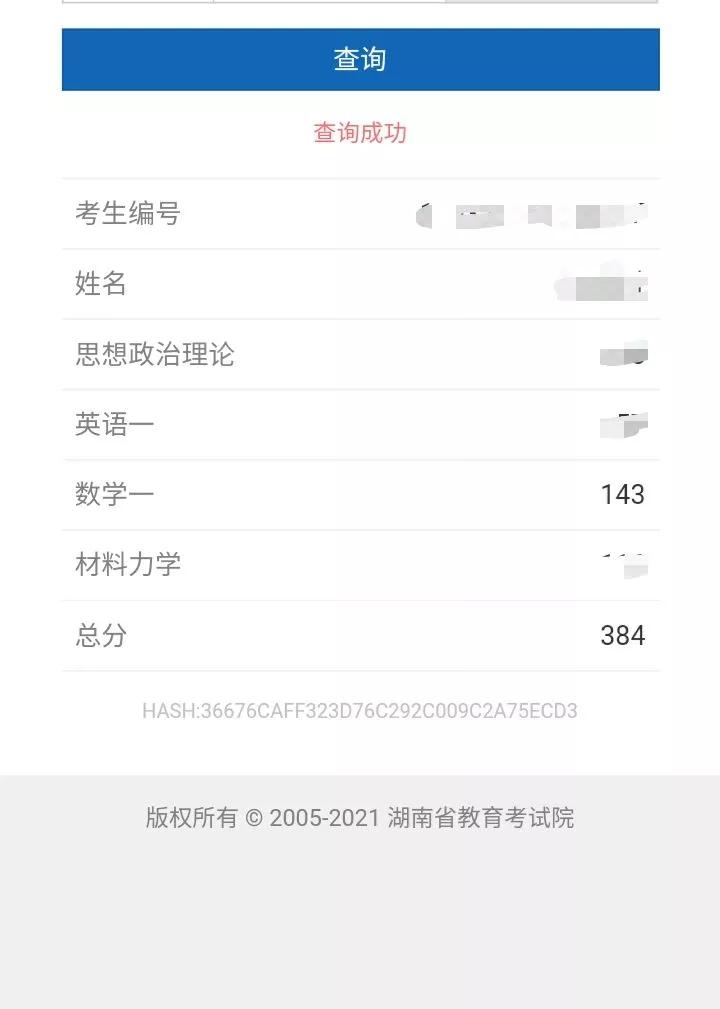Click the 湖南省教育考试院 copyright footer text
This screenshot has width=720, height=1009.
click(360, 817)
